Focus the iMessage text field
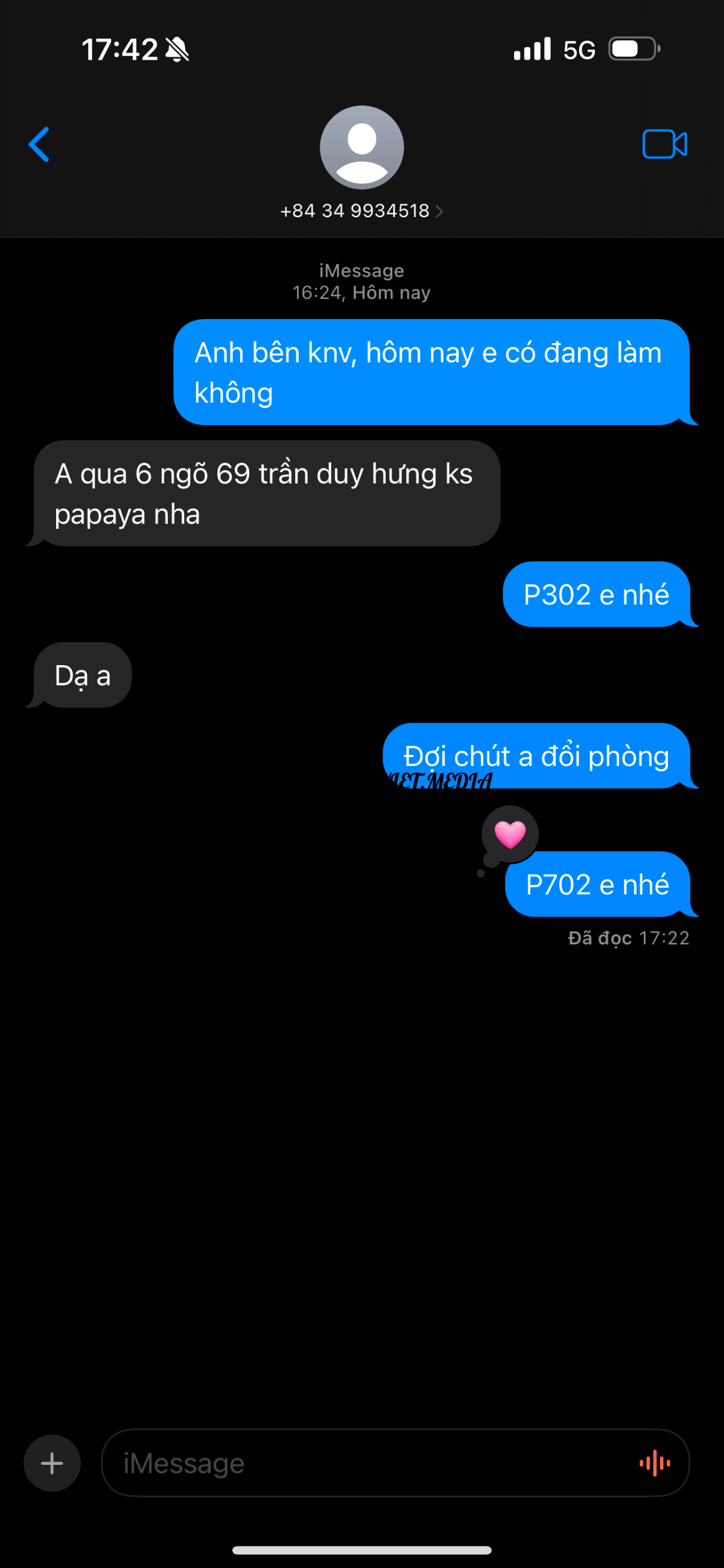Viewport: 724px width, 1568px height. [366, 1462]
